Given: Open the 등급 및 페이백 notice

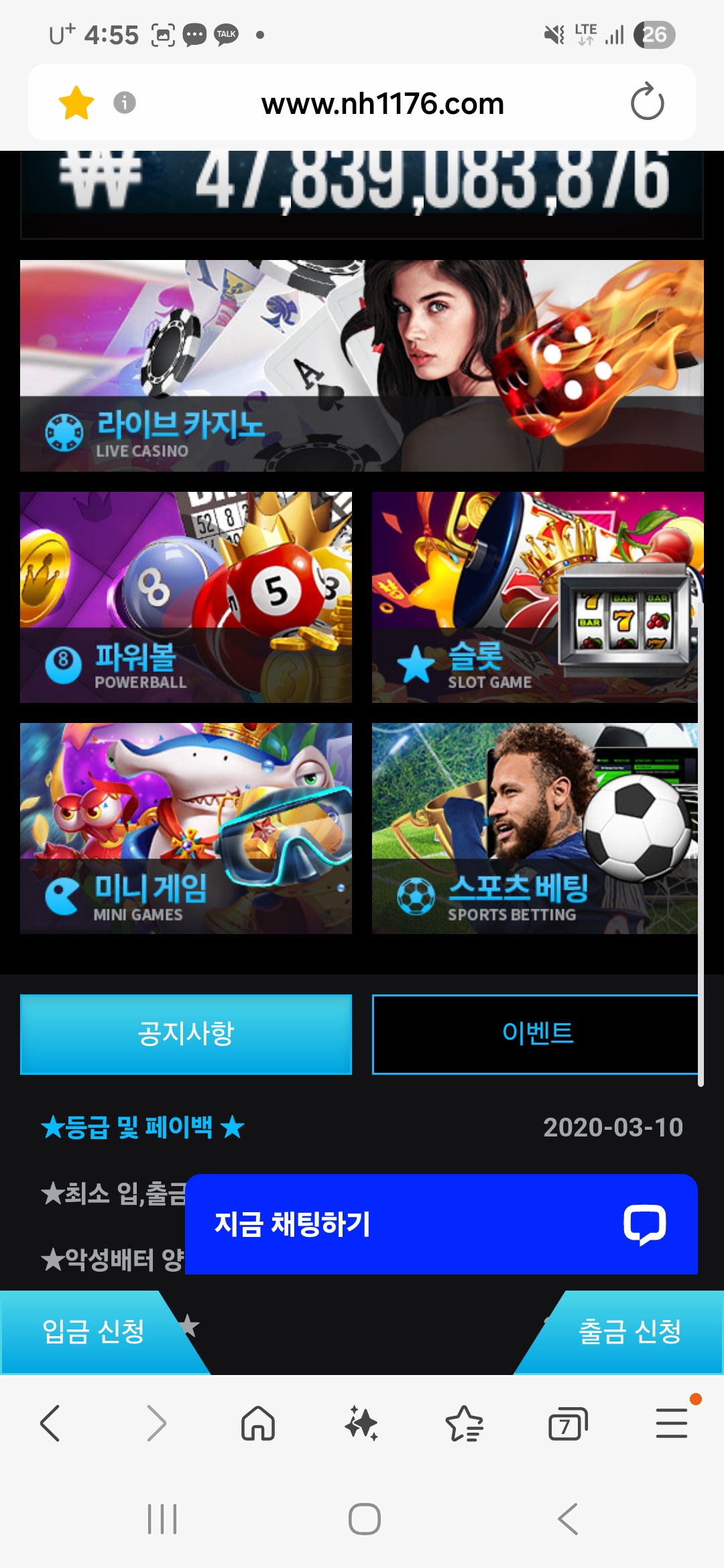Looking at the screenshot, I should 143,1127.
